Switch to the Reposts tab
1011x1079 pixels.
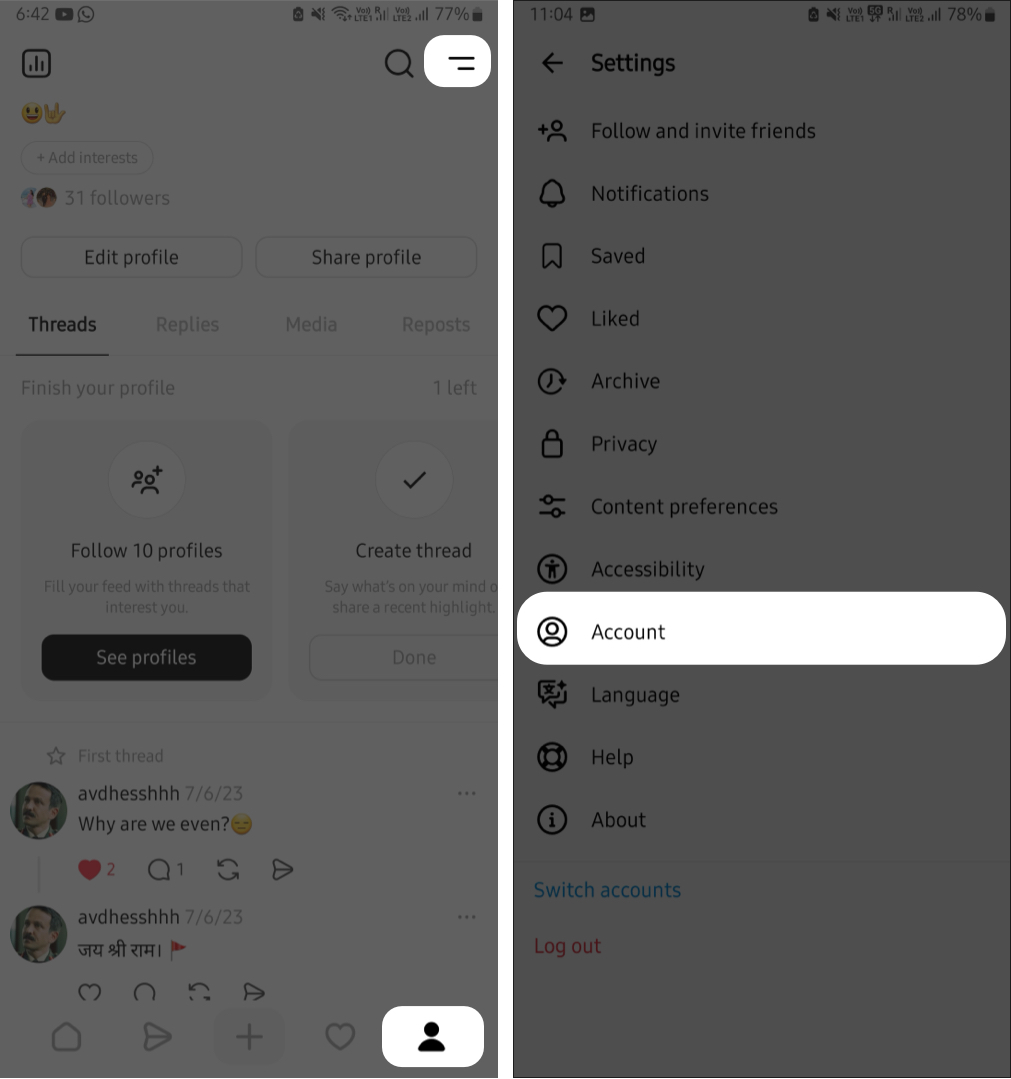coord(435,324)
